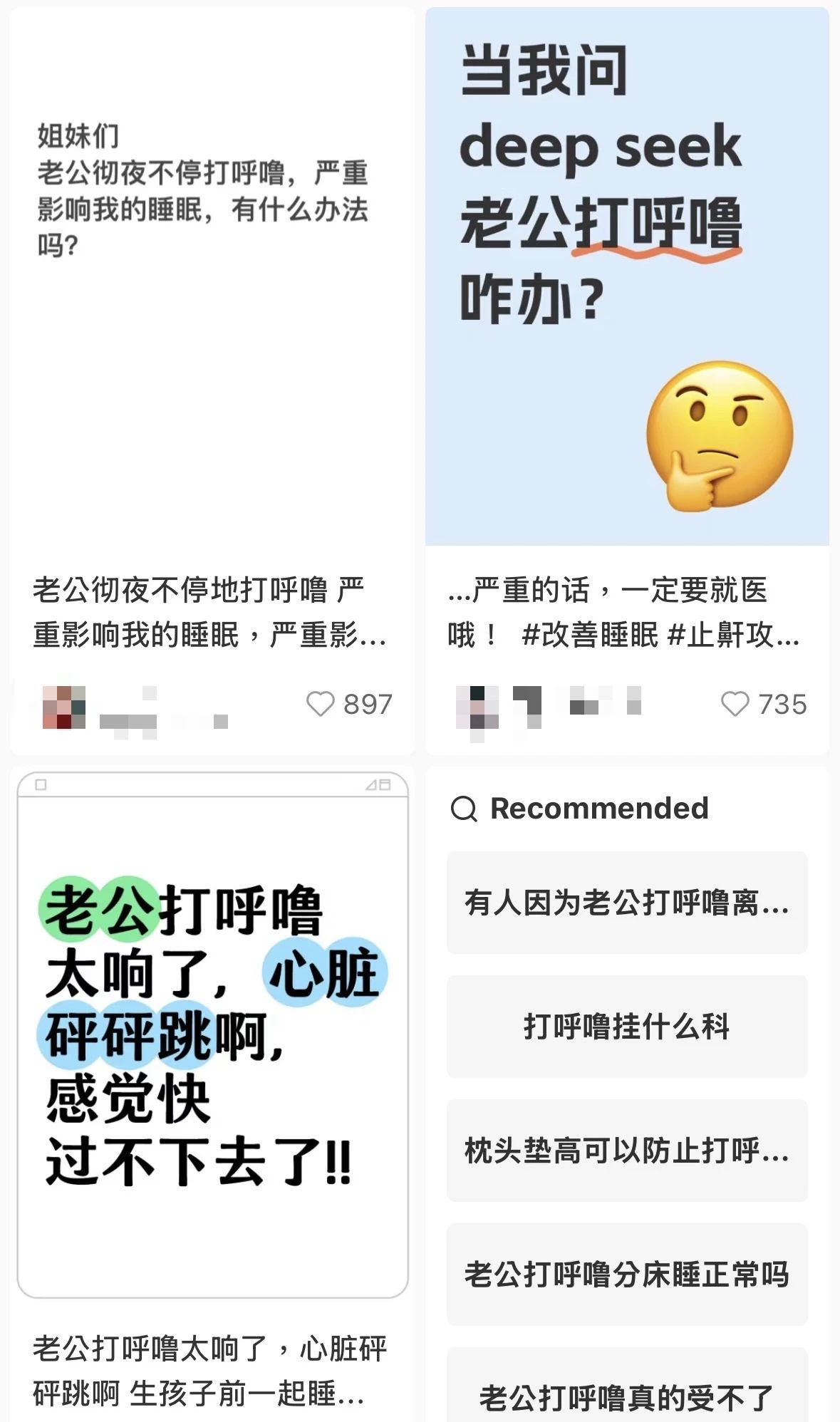
Task: Tap the suggestion 枕头垫高可以防止打呼…
Action: (627, 1151)
